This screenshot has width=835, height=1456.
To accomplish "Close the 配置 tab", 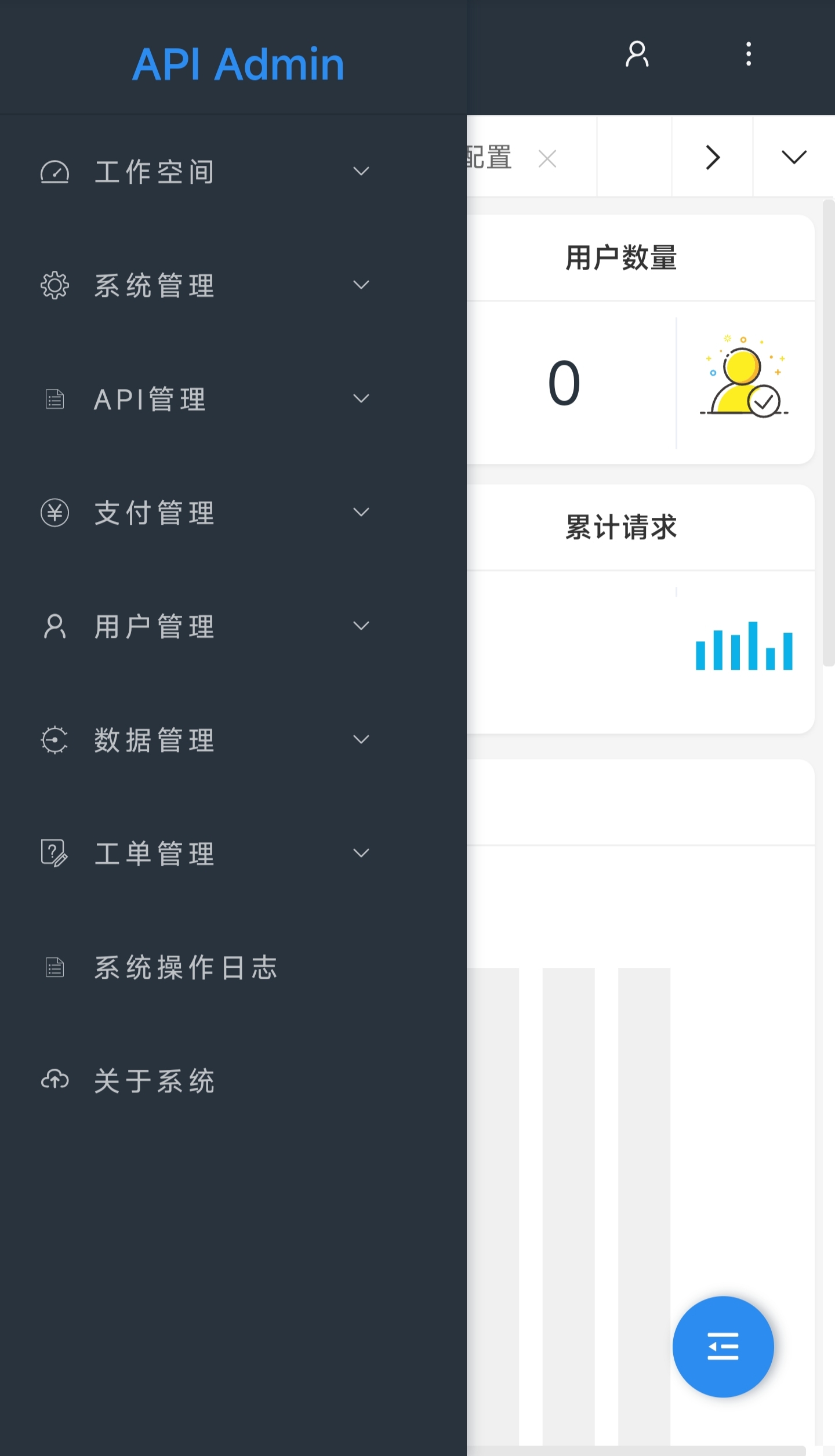I will pos(547,158).
